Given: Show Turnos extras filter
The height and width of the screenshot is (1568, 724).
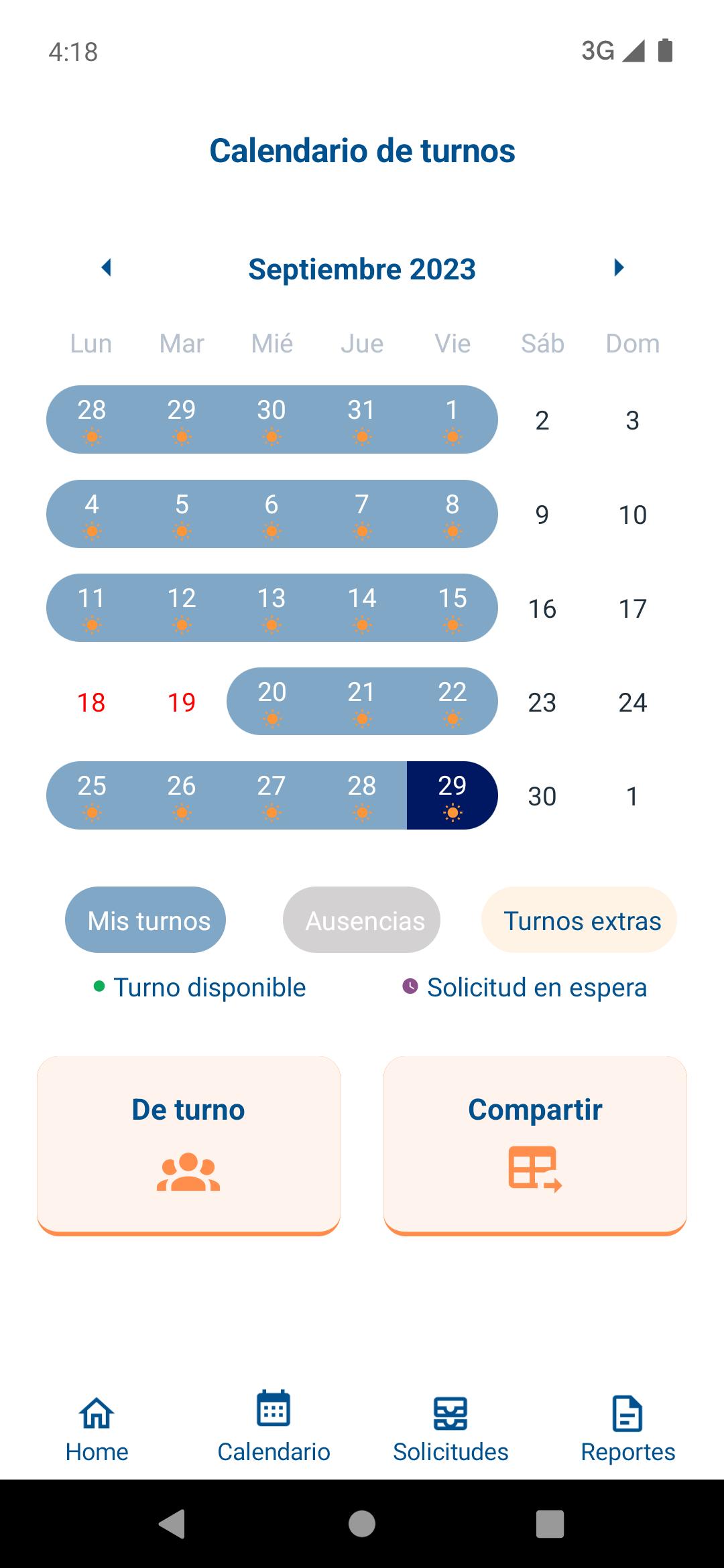Looking at the screenshot, I should (579, 920).
